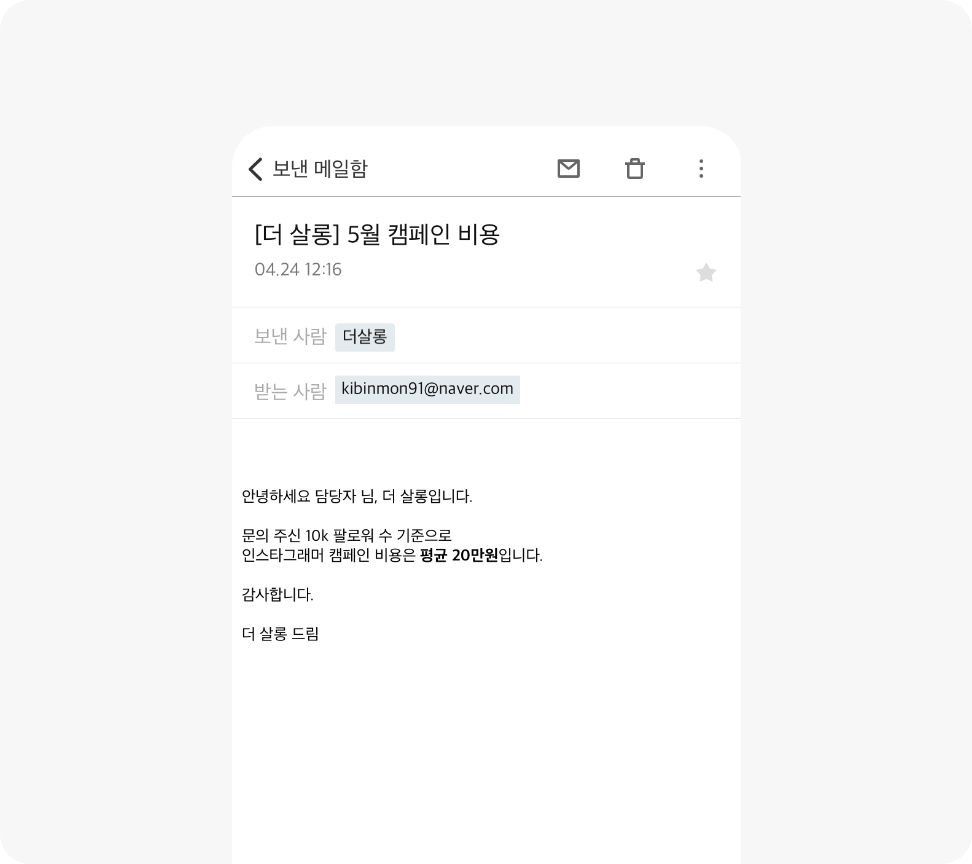
Task: Star this email as important
Action: [706, 272]
